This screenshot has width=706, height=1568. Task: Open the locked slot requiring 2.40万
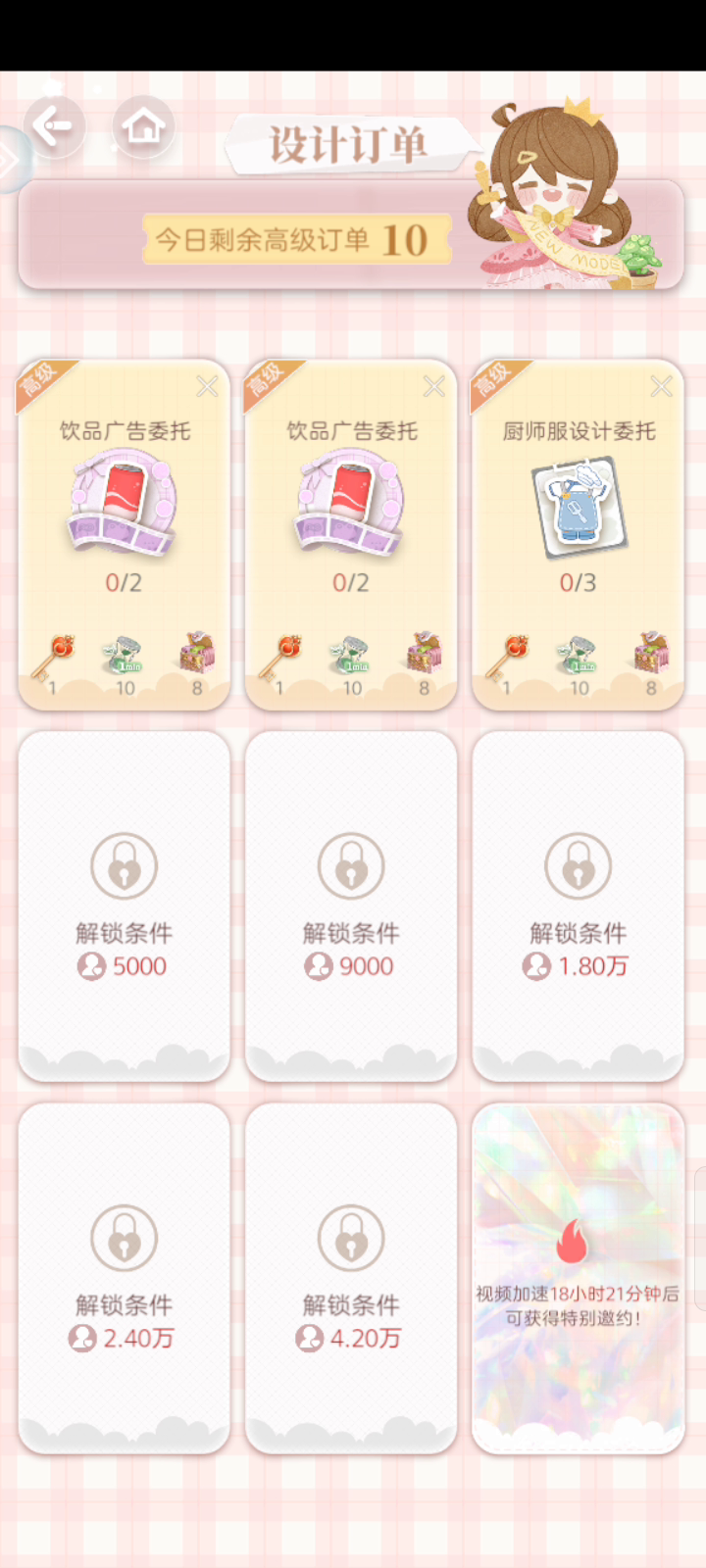[124, 1278]
